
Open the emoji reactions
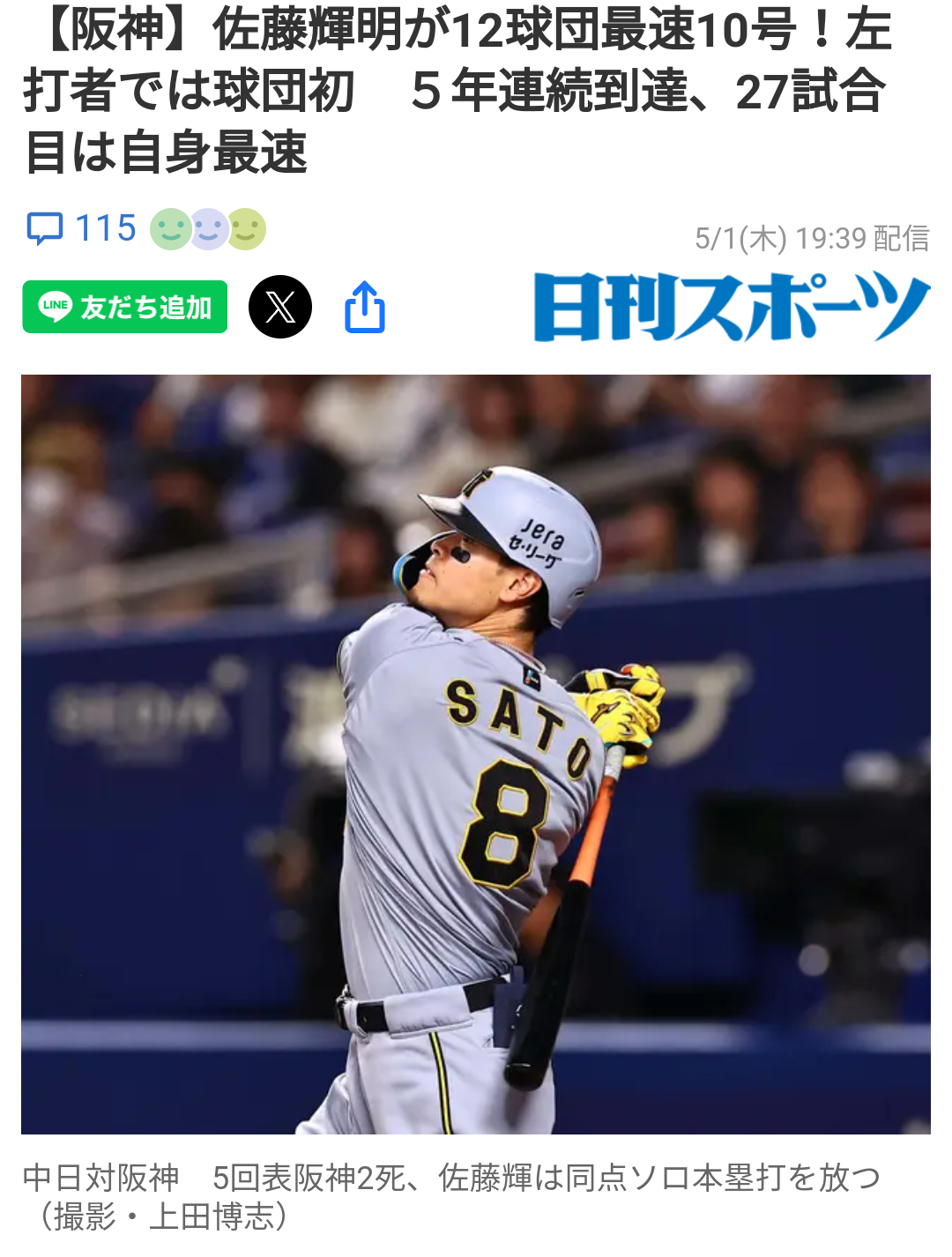tap(208, 229)
